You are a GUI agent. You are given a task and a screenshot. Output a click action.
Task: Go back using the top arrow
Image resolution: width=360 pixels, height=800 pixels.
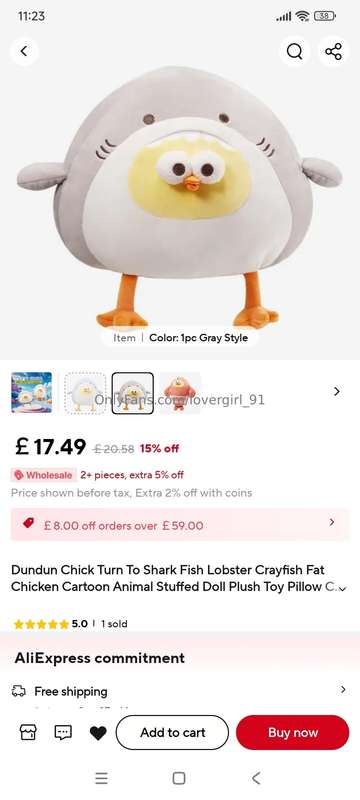point(24,51)
